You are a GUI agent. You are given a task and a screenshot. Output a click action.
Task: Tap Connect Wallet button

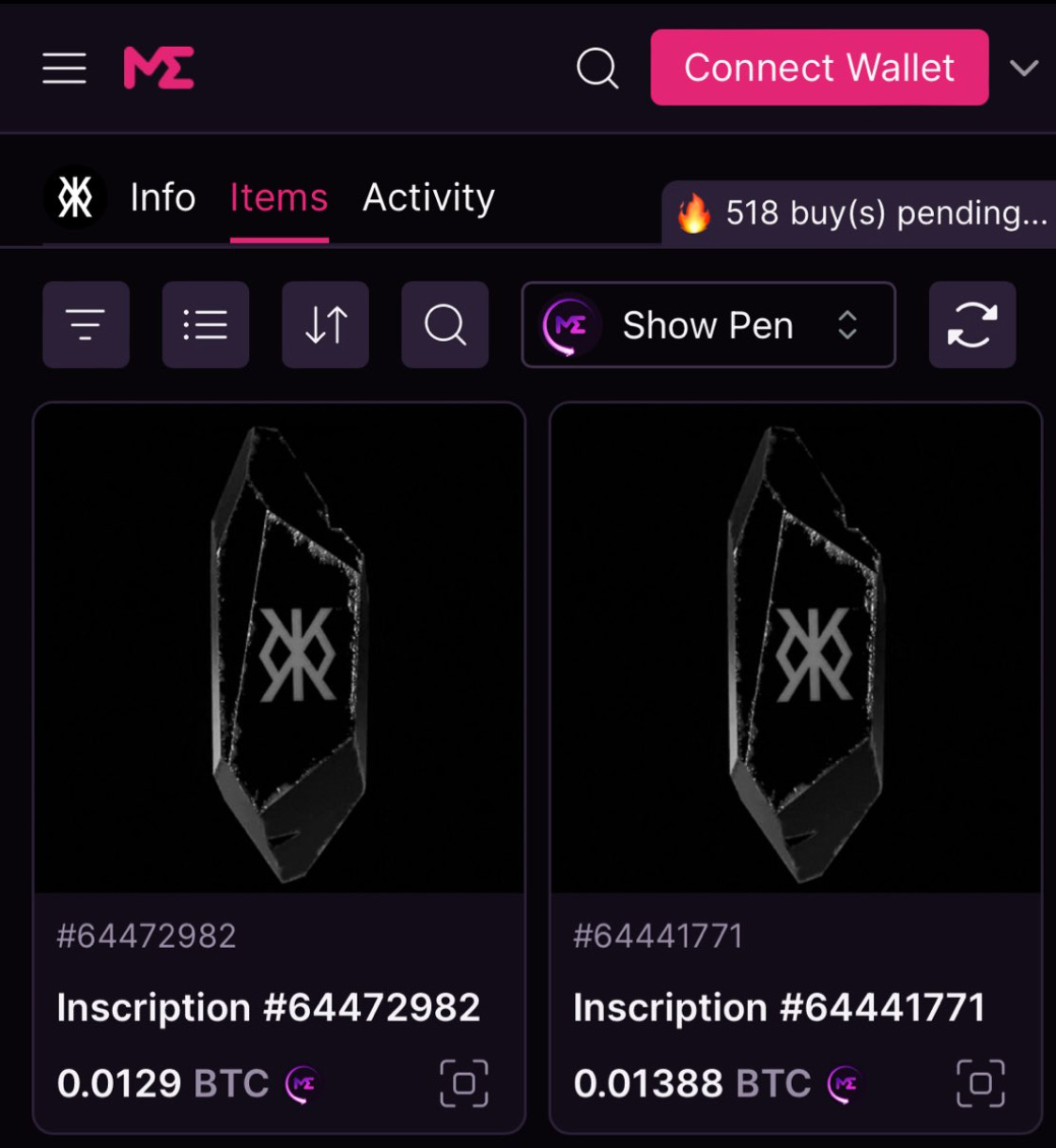[818, 68]
